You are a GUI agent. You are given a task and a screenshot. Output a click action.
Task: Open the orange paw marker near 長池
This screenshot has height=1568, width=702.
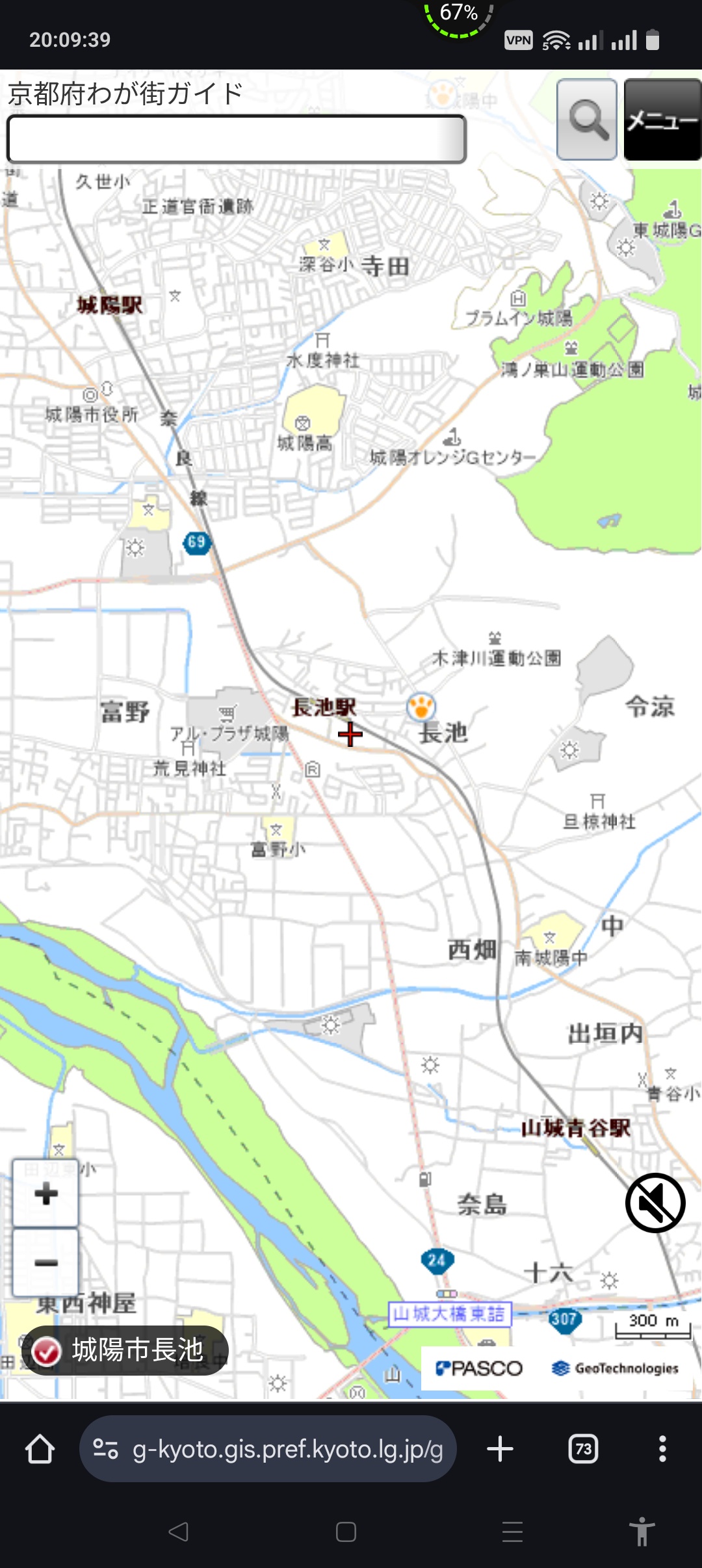421,707
